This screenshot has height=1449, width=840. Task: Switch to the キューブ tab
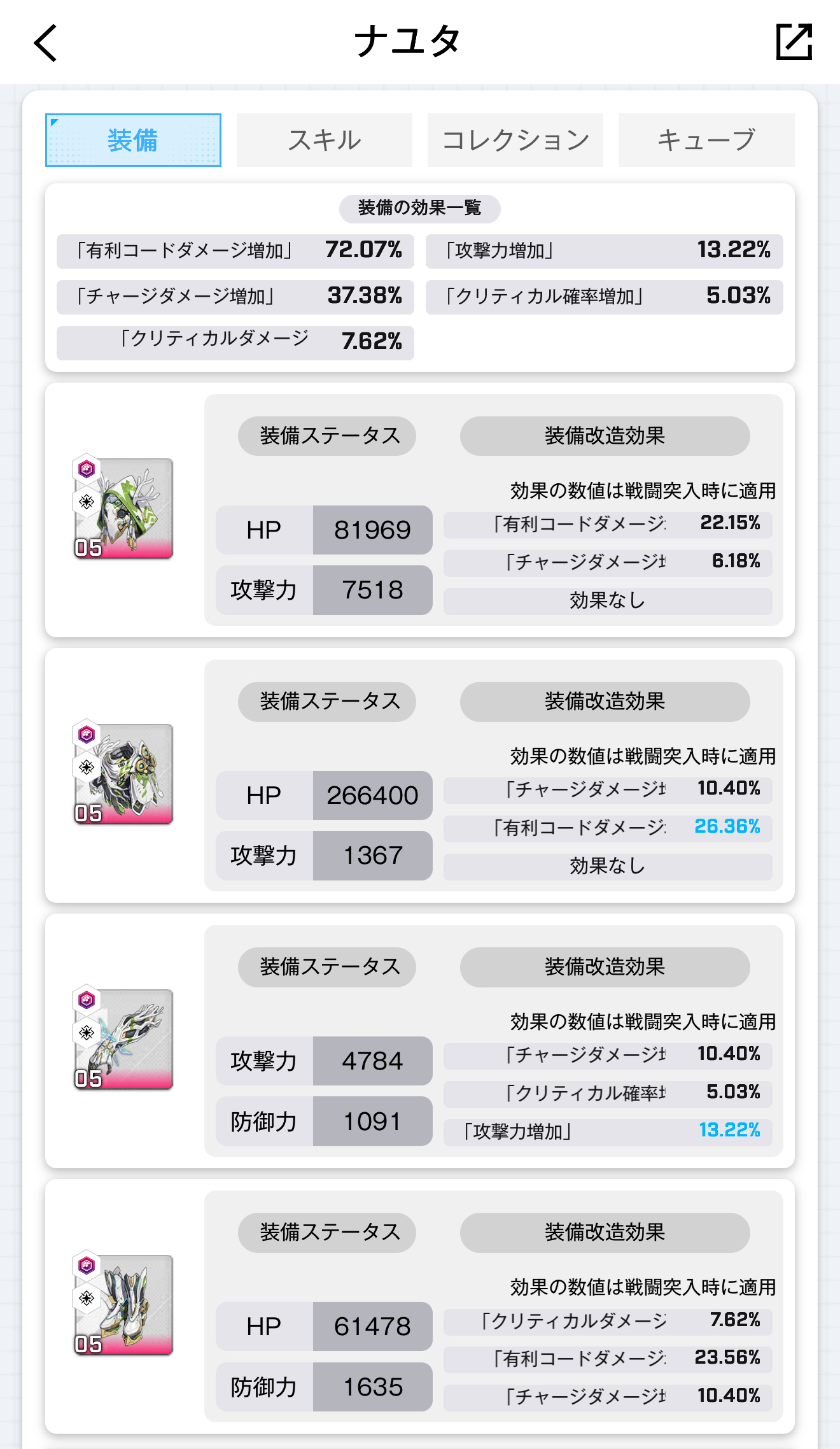click(x=706, y=140)
